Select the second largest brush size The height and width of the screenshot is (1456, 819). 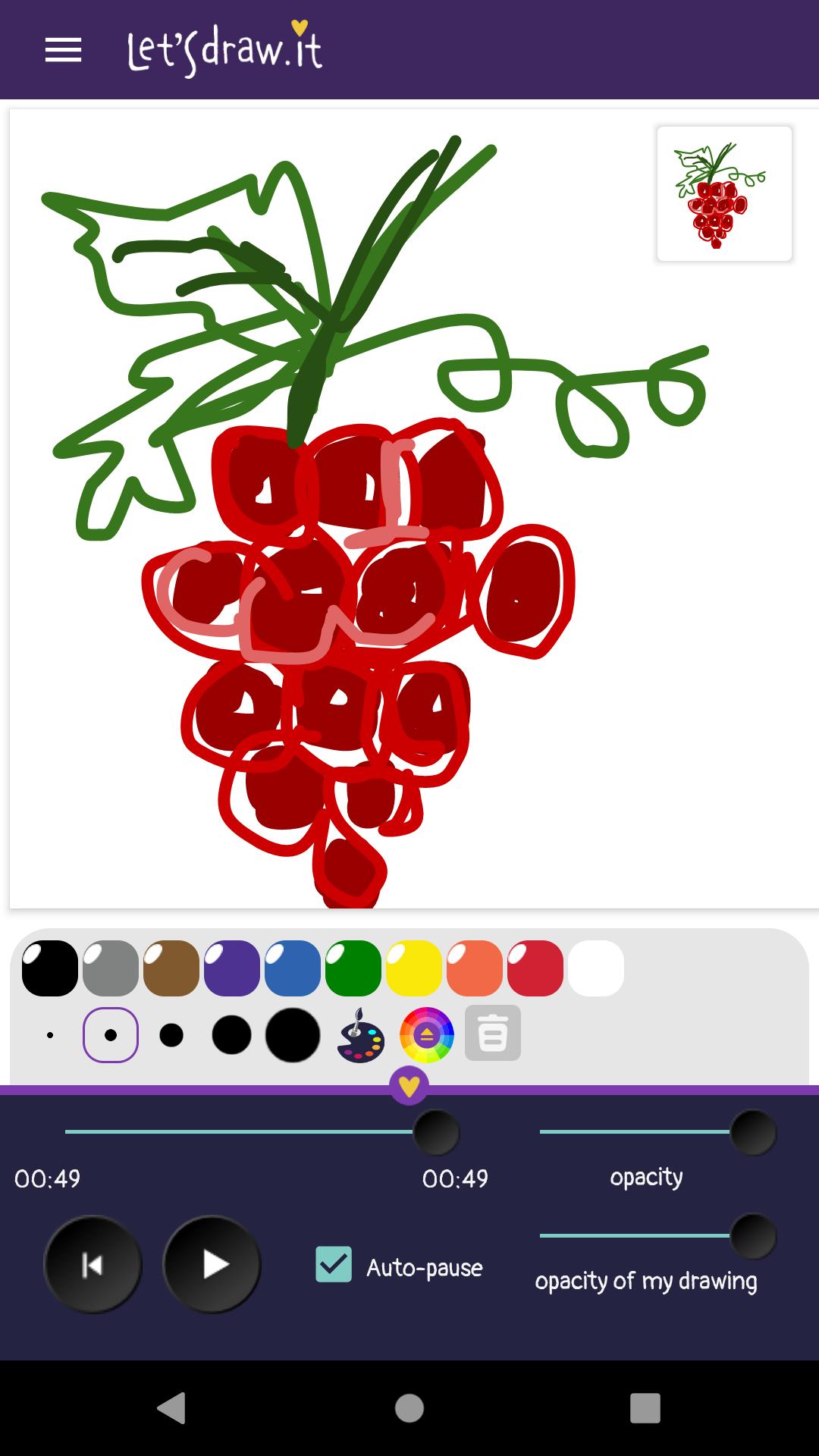click(x=232, y=1033)
